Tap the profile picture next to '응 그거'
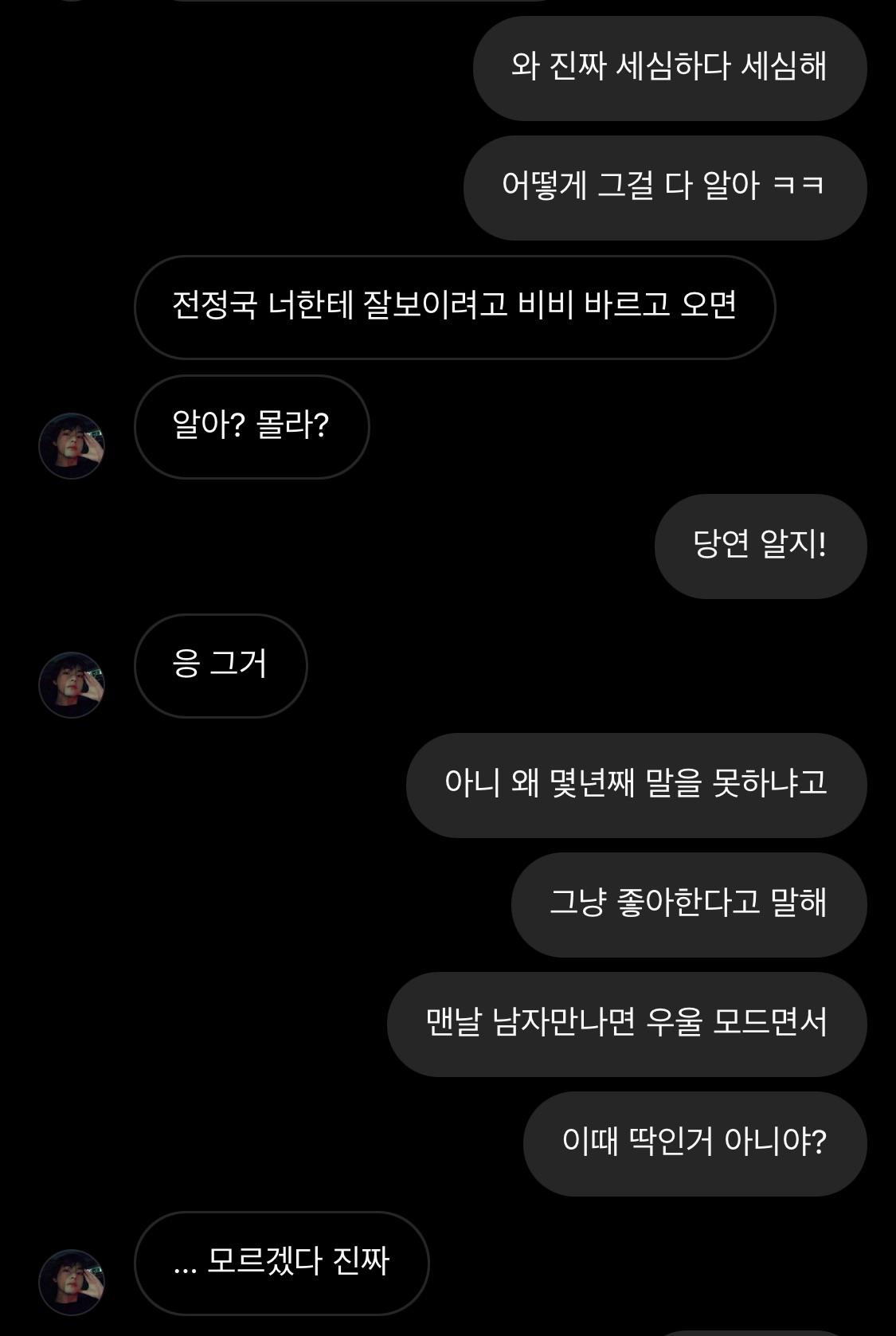 [x=72, y=684]
